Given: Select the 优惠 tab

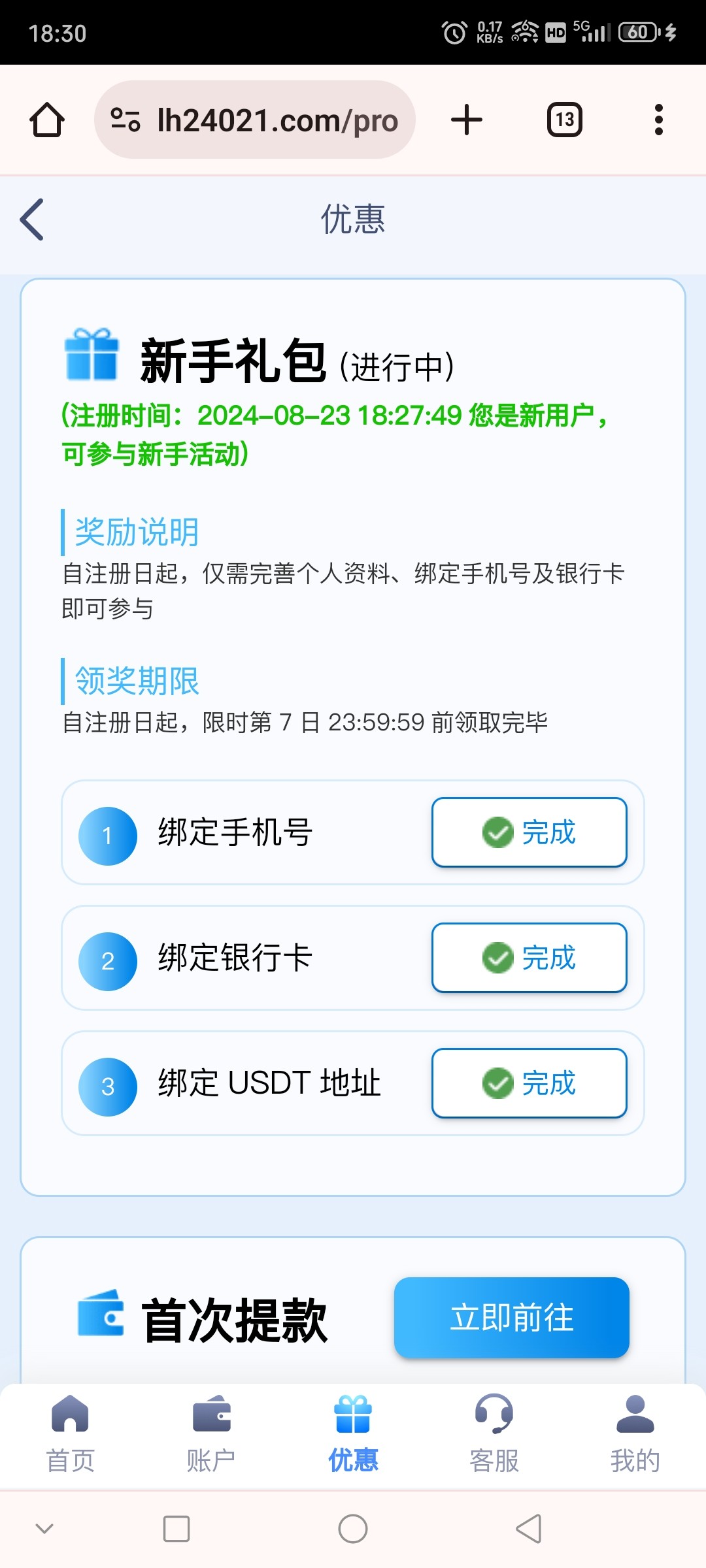Looking at the screenshot, I should [353, 1435].
